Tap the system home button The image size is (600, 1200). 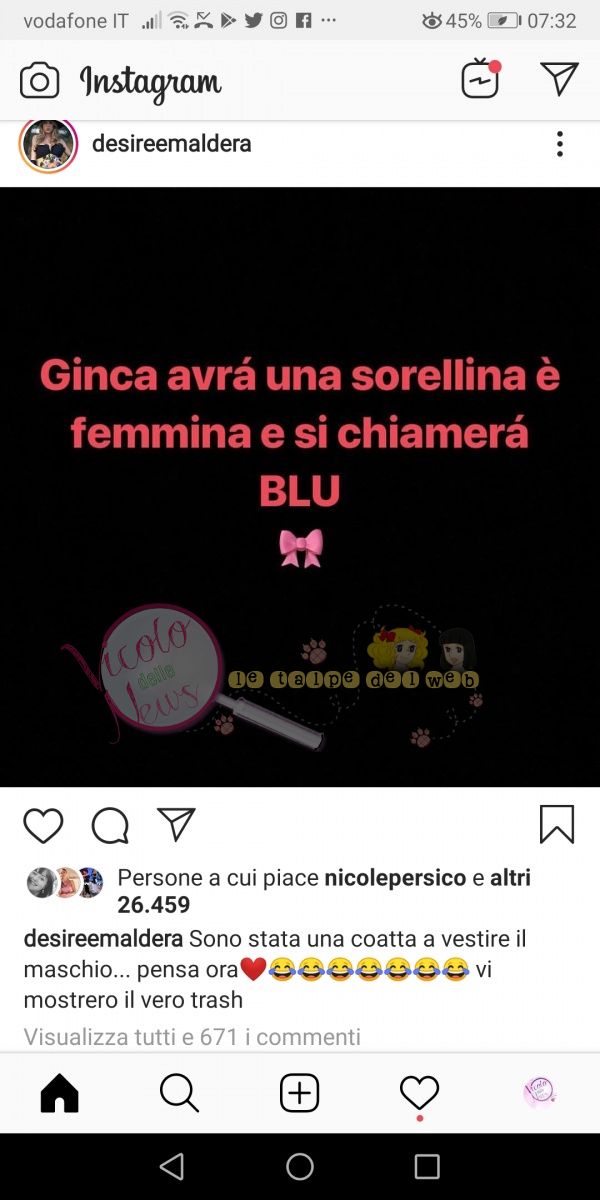[300, 1166]
